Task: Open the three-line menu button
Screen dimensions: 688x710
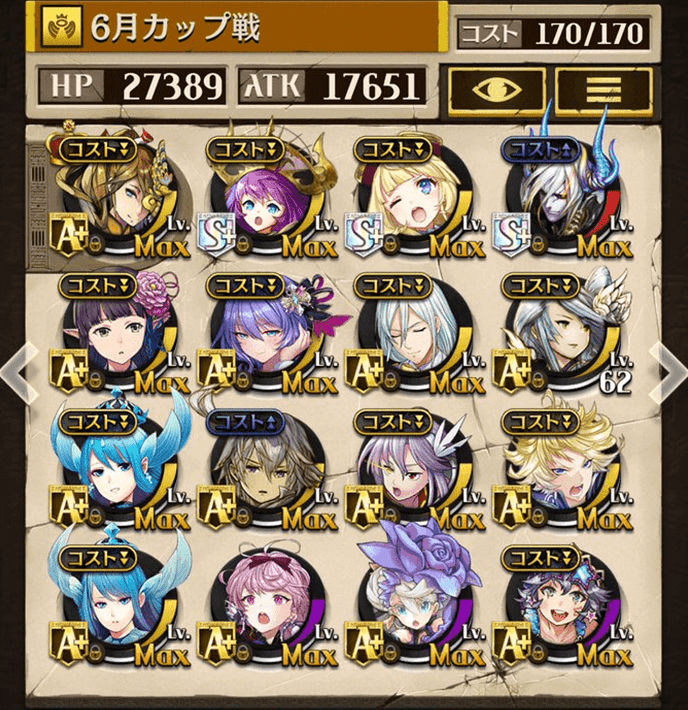Action: [602, 88]
